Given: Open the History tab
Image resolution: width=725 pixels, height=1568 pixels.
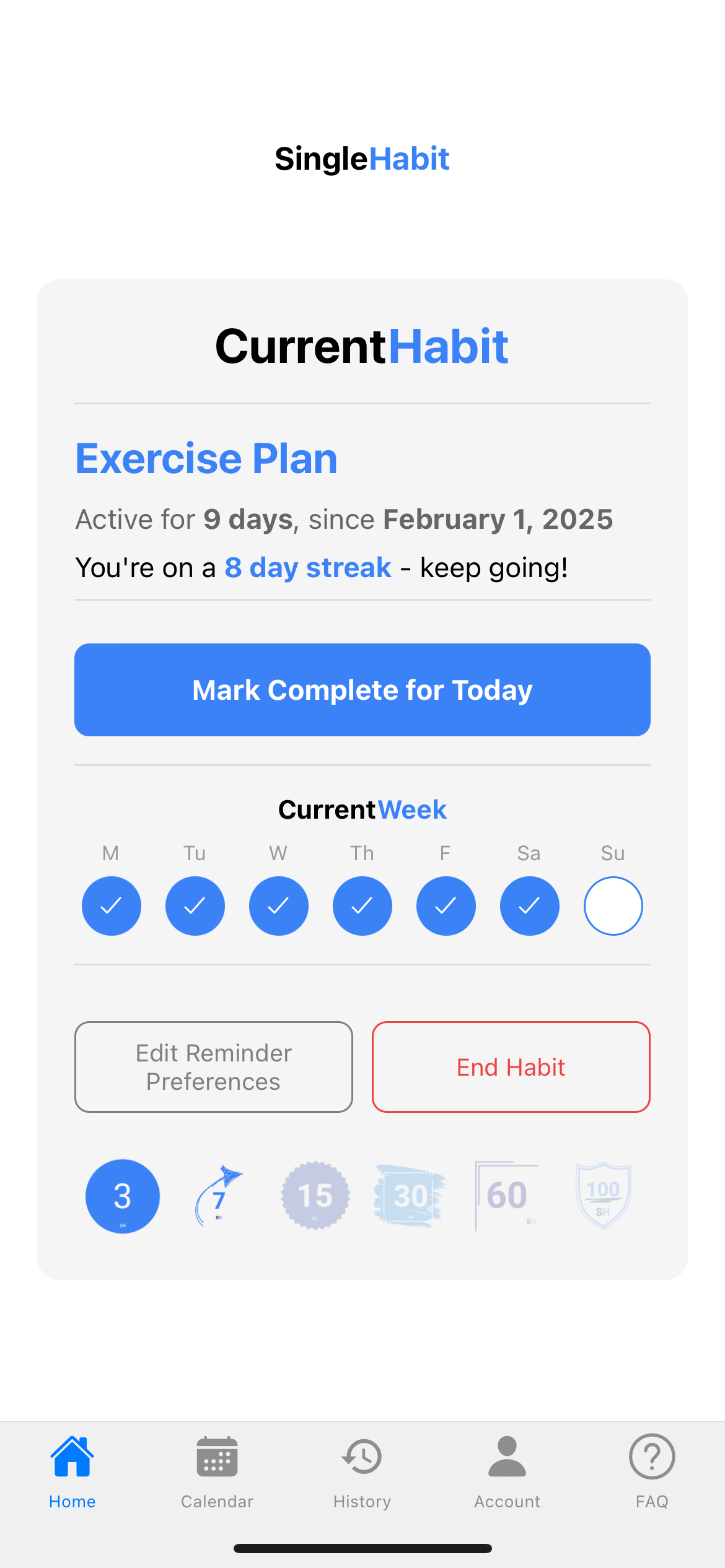Looking at the screenshot, I should 362,1471.
